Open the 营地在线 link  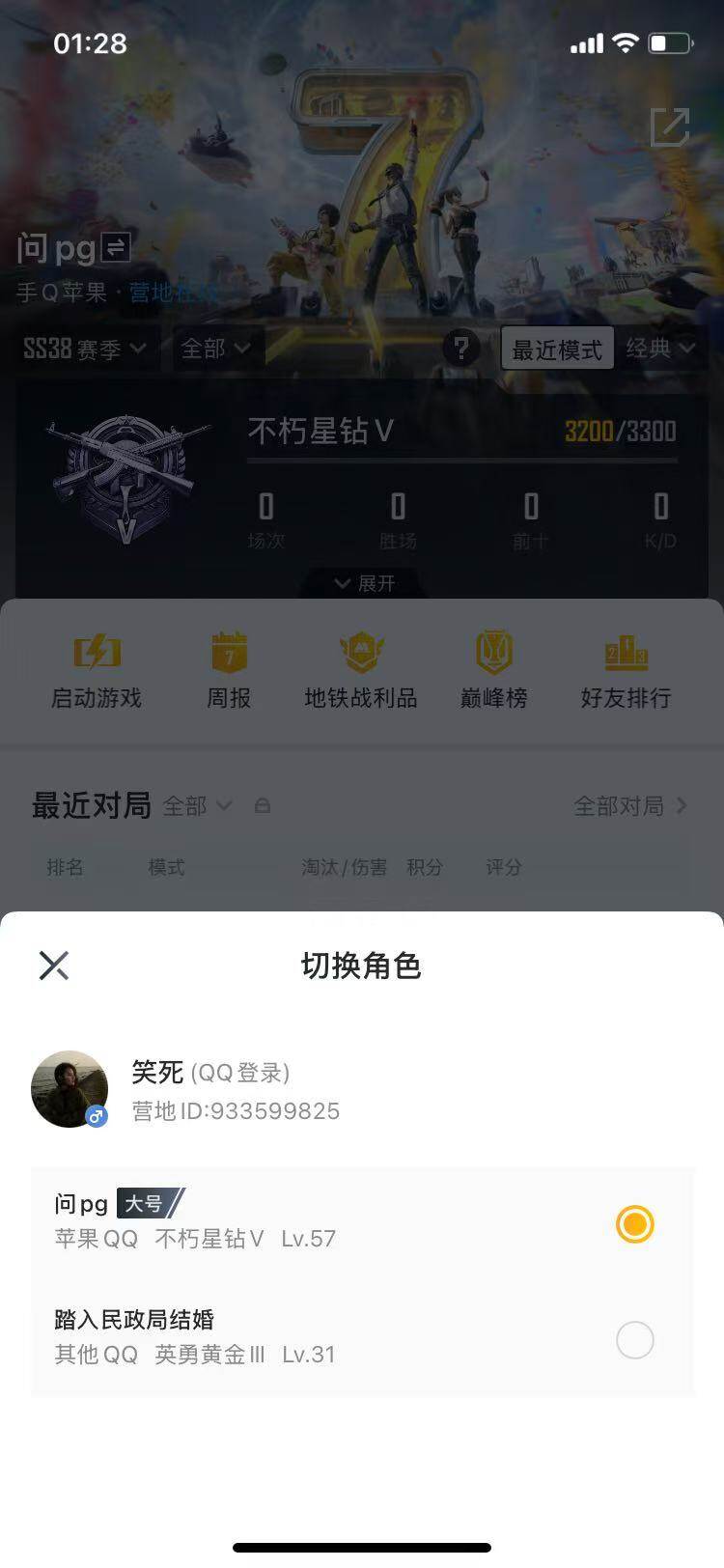(x=177, y=294)
